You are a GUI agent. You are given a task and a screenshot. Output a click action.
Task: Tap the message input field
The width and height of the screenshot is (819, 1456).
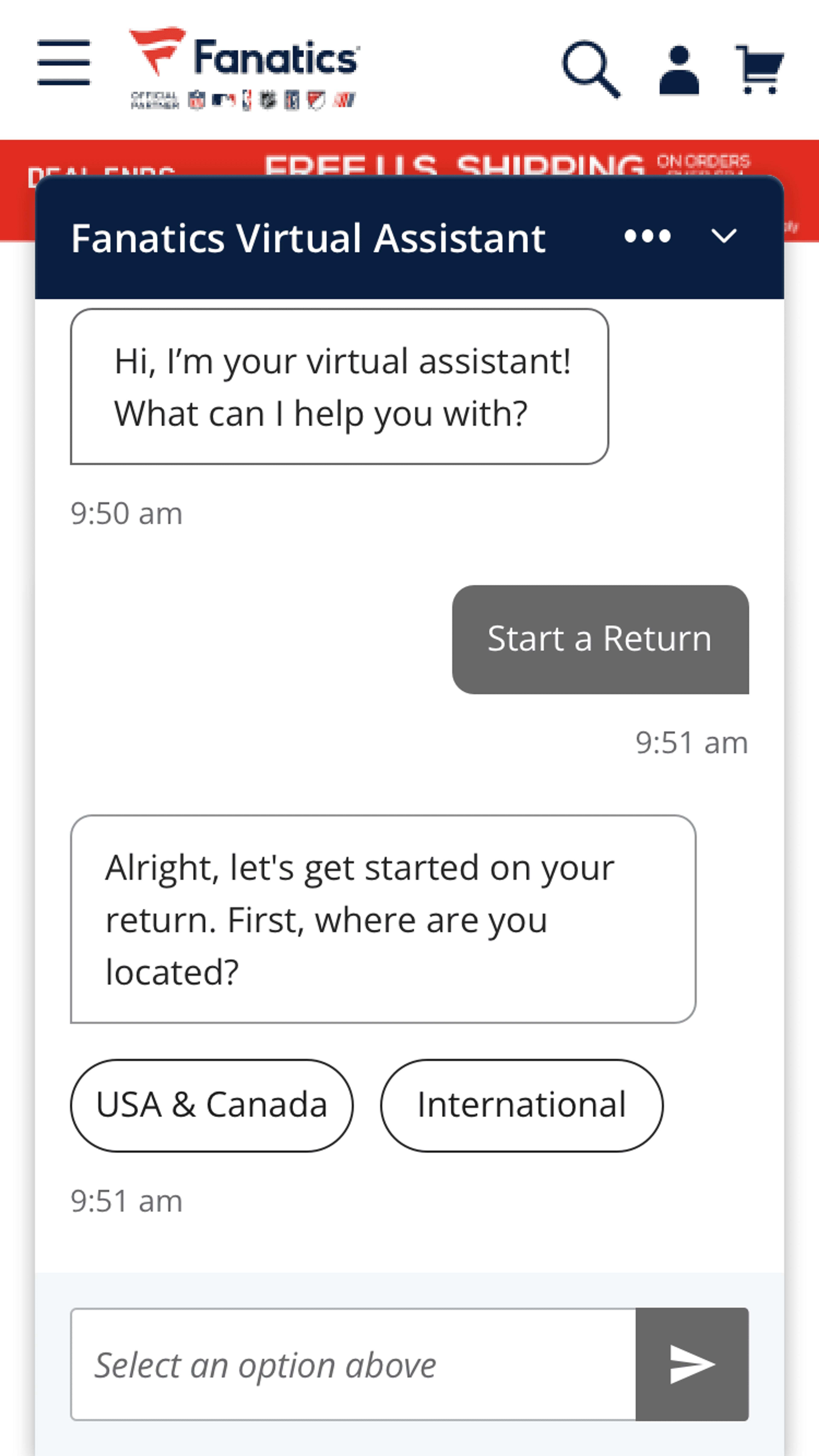353,1364
